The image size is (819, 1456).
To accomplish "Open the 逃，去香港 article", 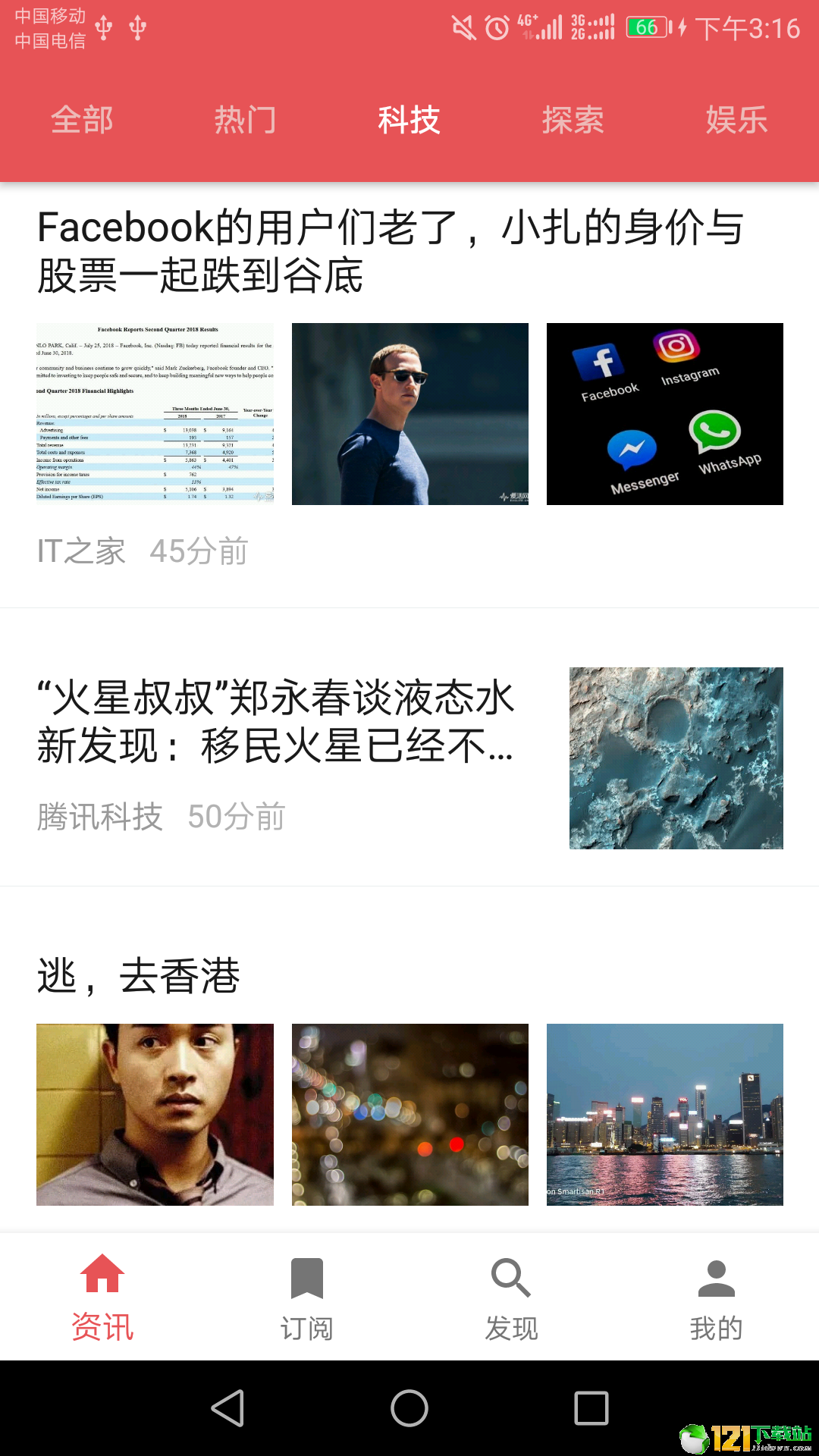I will coord(139,975).
